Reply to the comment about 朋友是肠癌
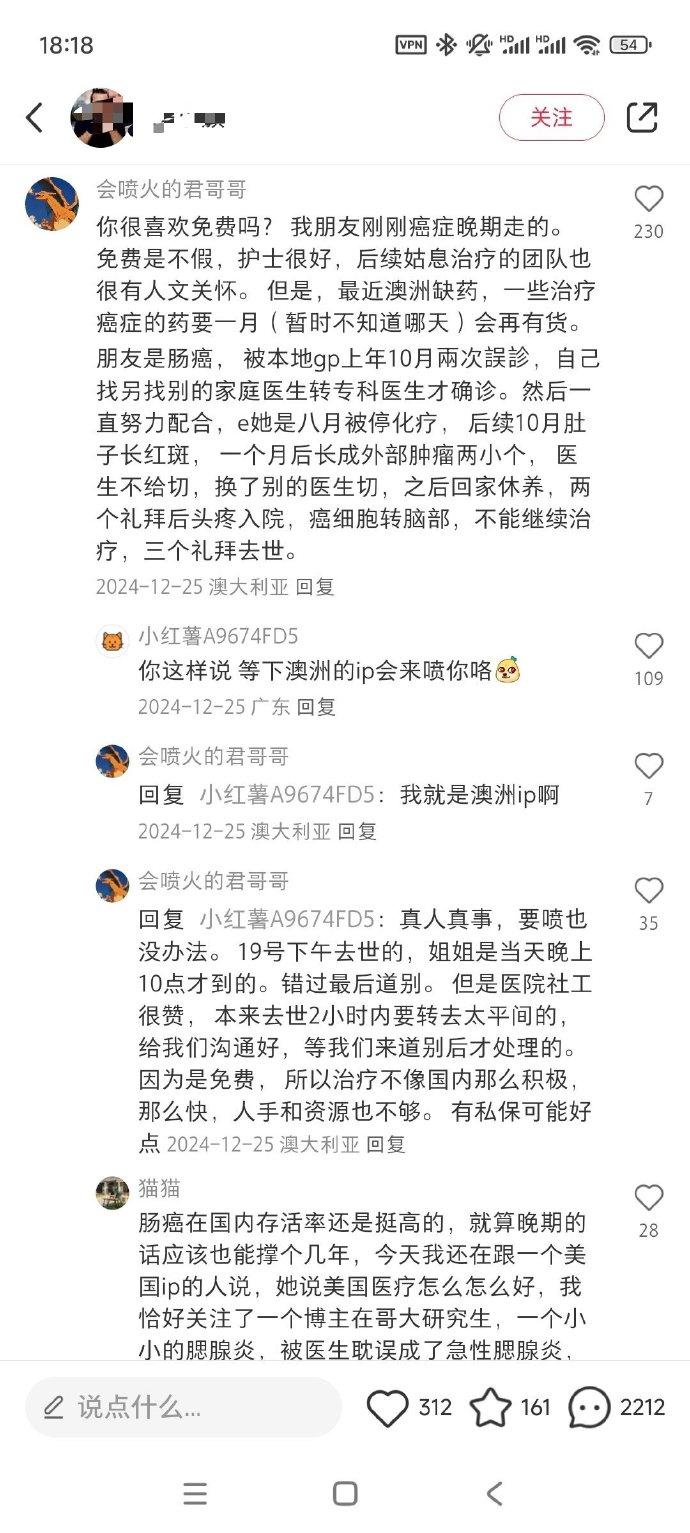The width and height of the screenshot is (690, 1533). point(315,587)
